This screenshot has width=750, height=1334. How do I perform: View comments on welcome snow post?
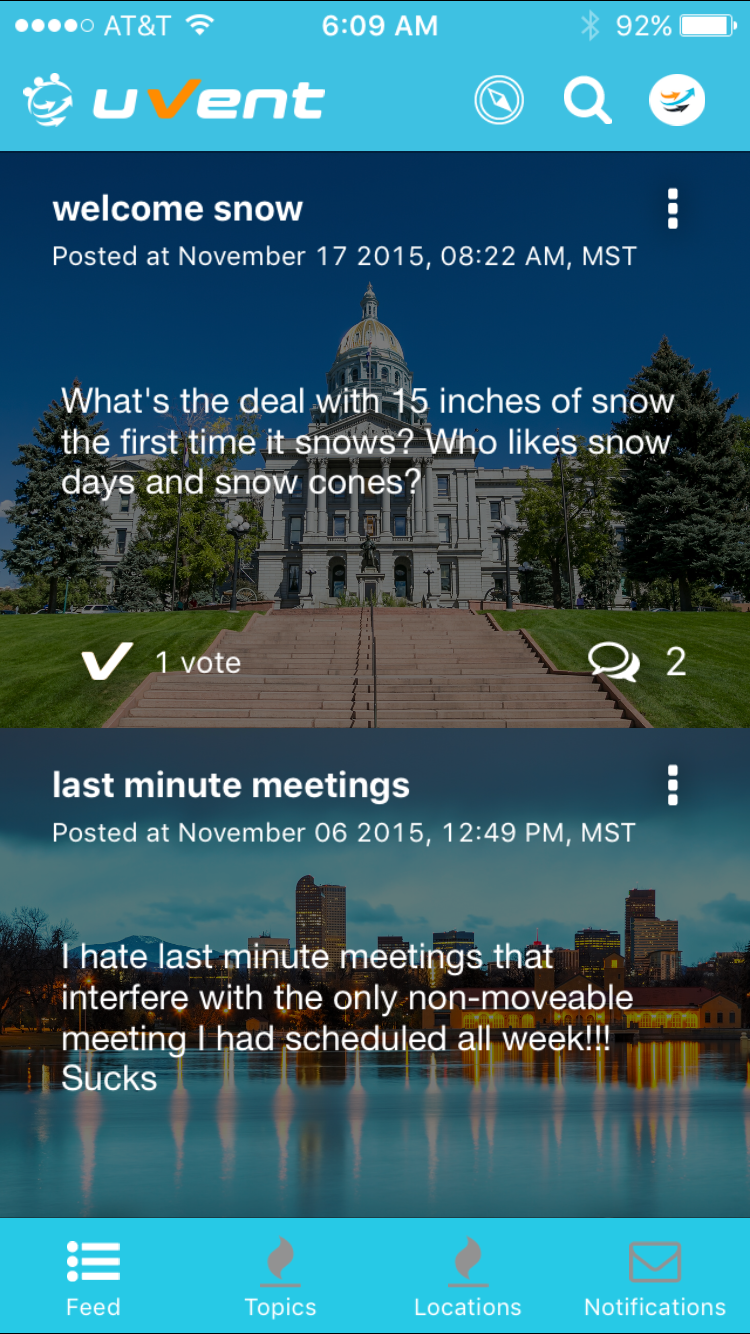pos(614,662)
